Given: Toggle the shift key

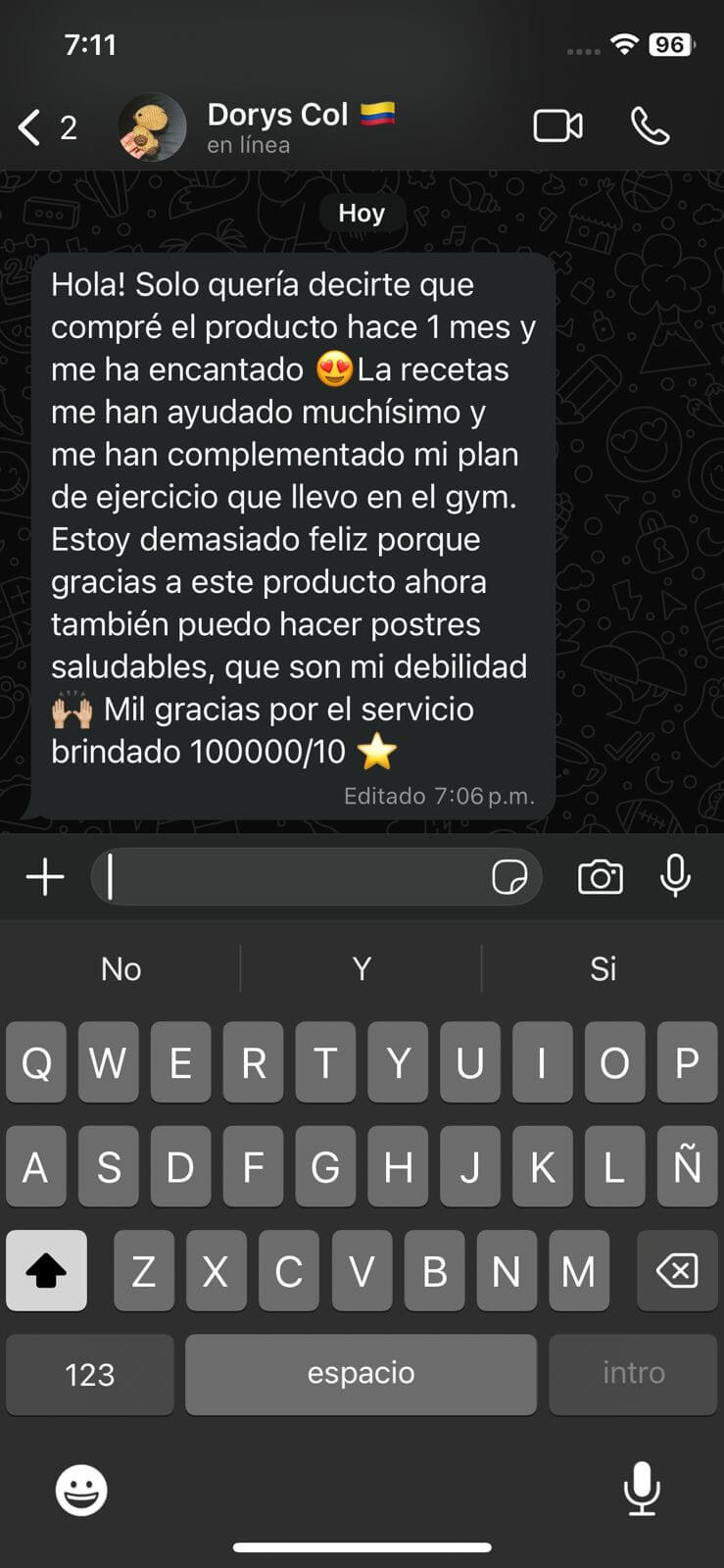Looking at the screenshot, I should 46,1271.
